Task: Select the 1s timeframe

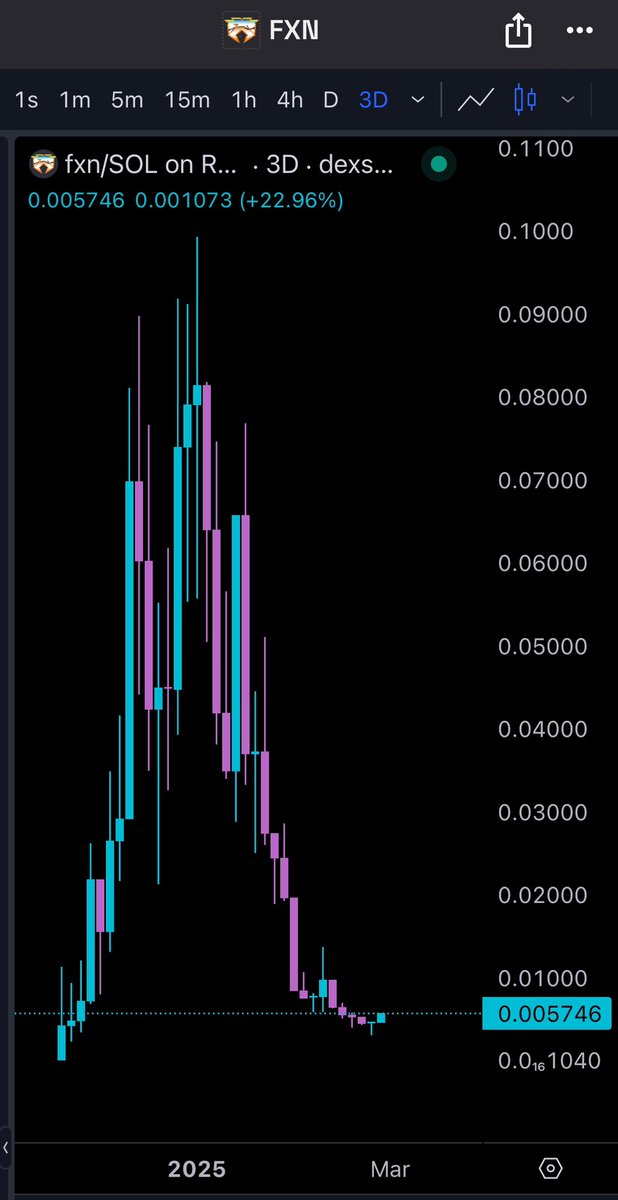Action: pyautogui.click(x=27, y=100)
